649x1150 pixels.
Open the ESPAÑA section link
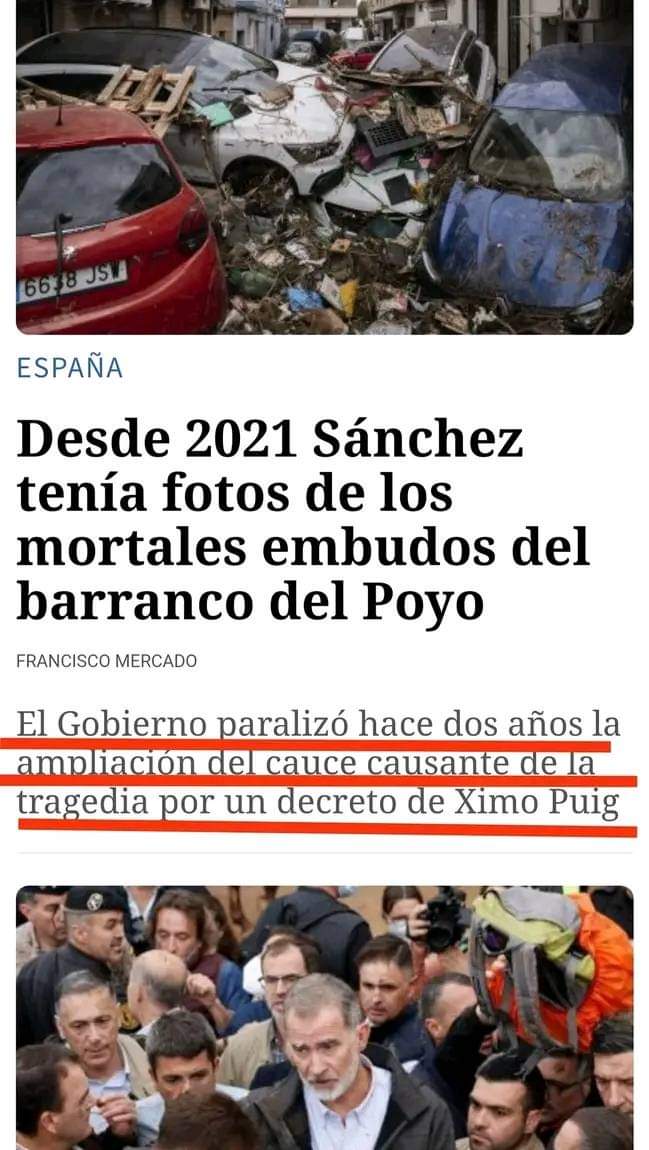(70, 368)
